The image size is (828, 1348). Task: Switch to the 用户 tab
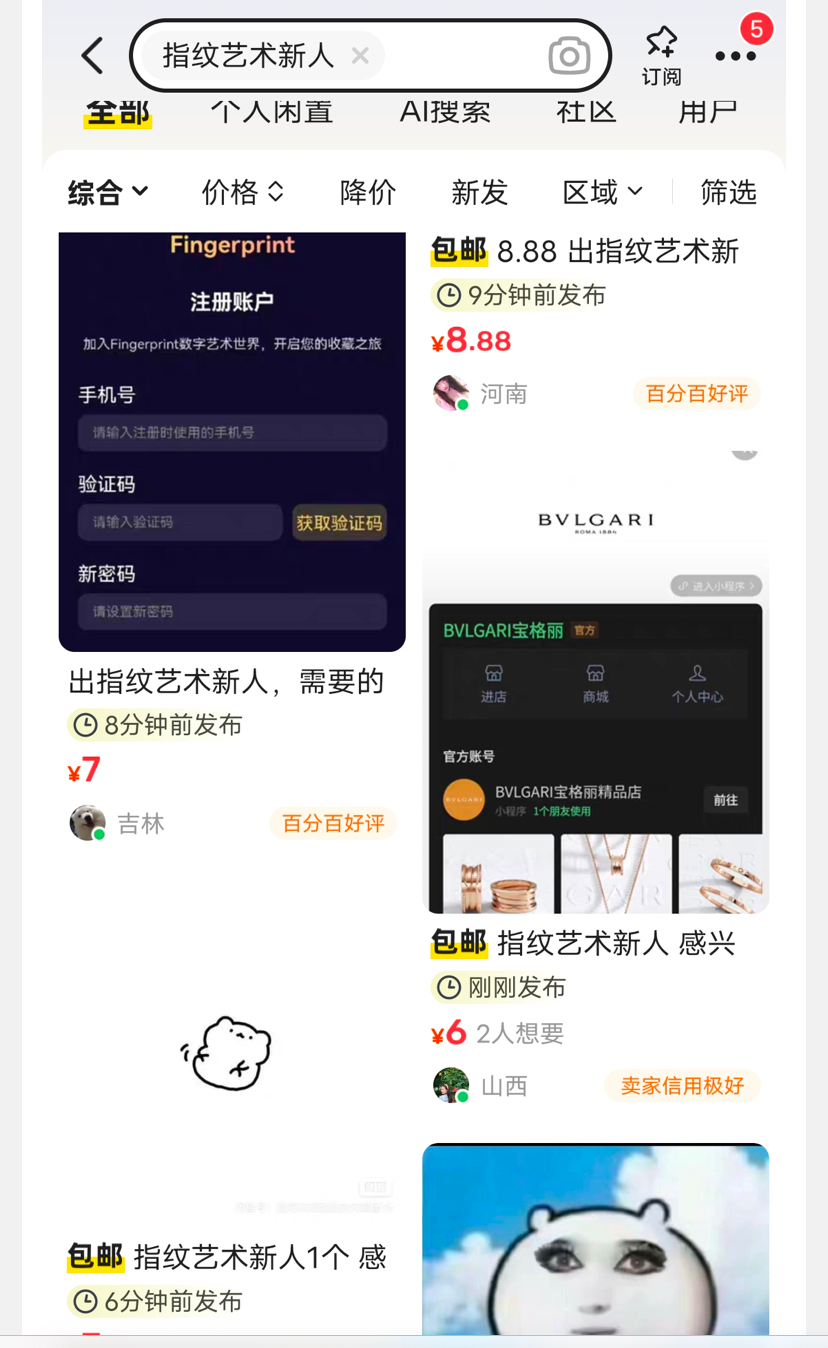pyautogui.click(x=707, y=111)
